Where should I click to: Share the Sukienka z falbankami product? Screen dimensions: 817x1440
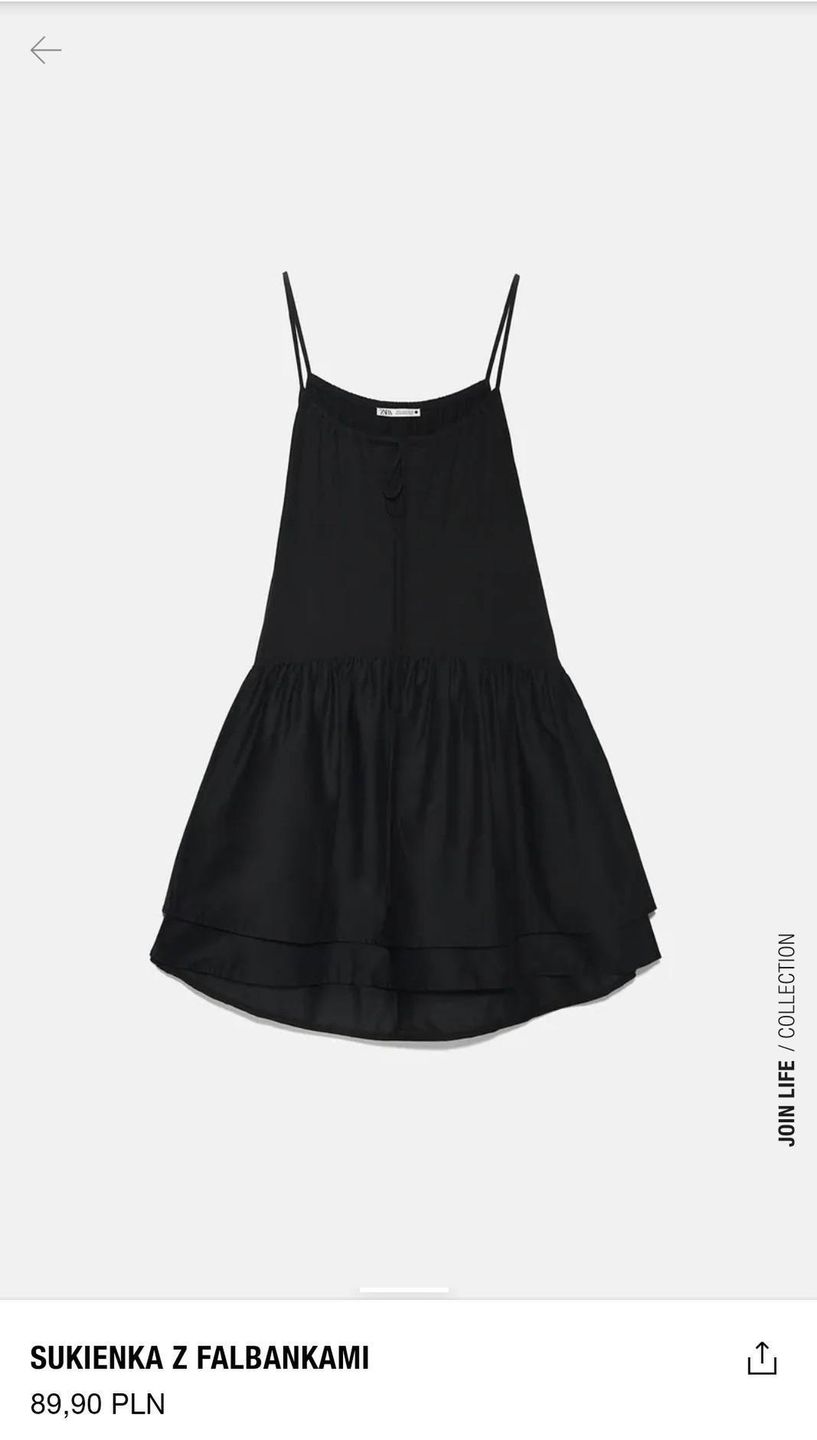[761, 1358]
